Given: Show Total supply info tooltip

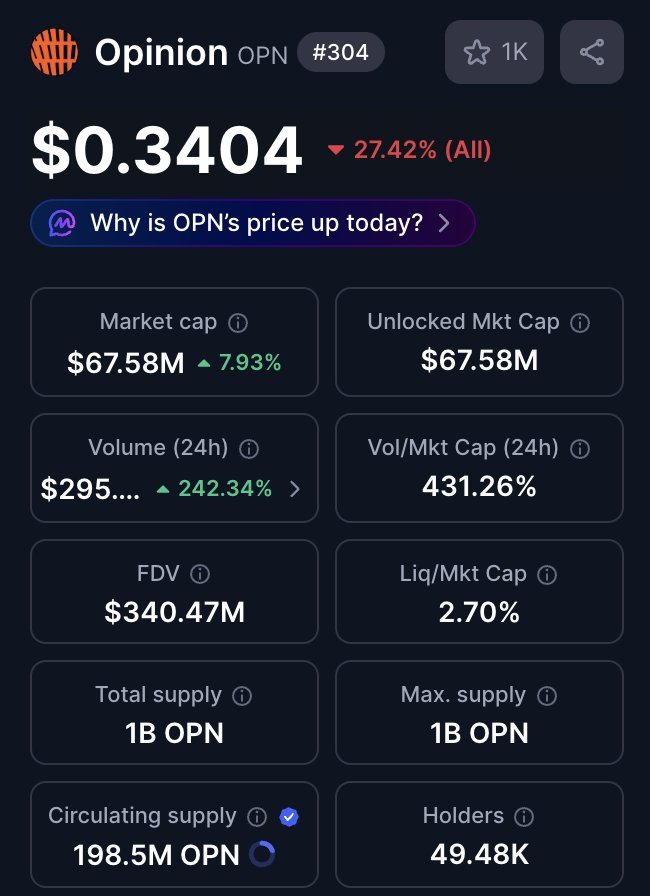Looking at the screenshot, I should [x=242, y=696].
